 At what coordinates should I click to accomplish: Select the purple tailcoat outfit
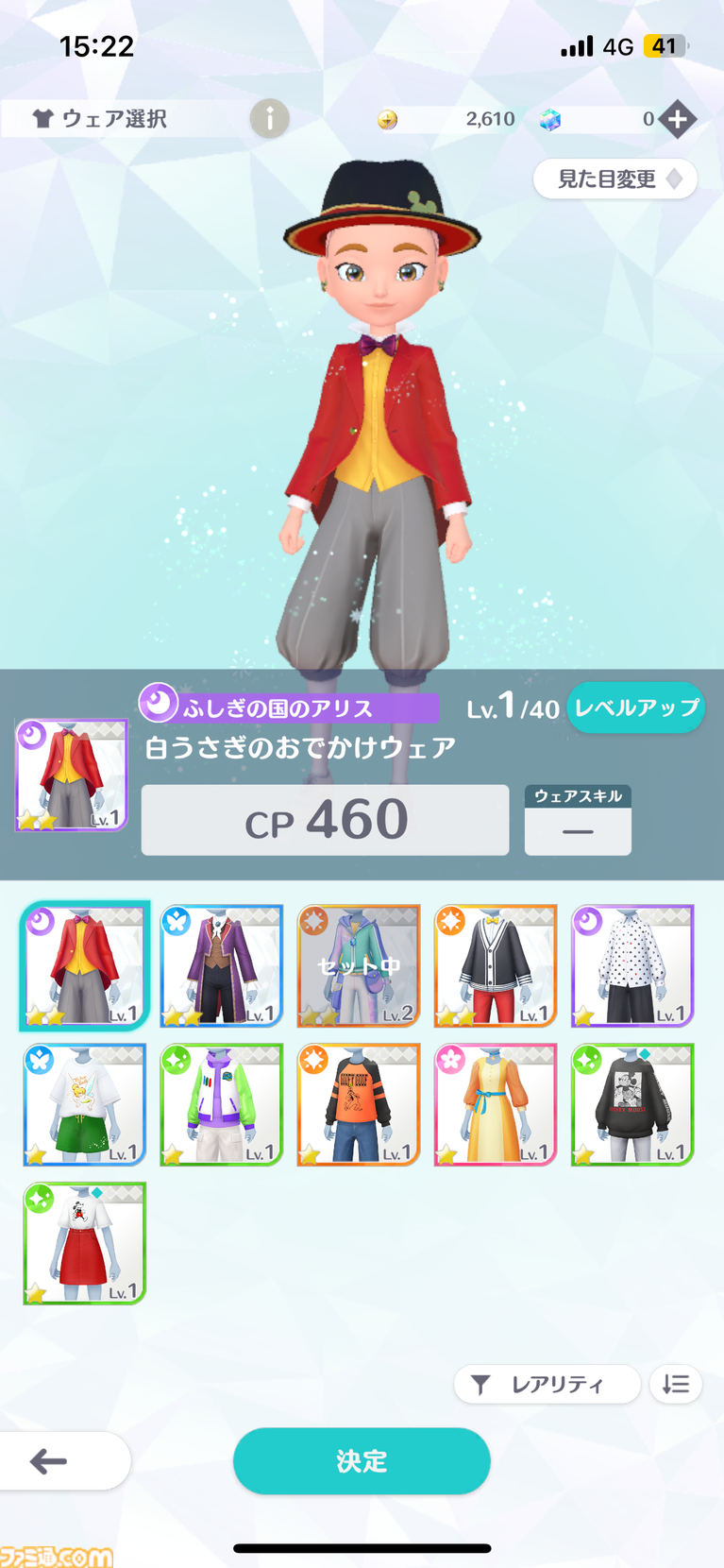pyautogui.click(x=222, y=965)
